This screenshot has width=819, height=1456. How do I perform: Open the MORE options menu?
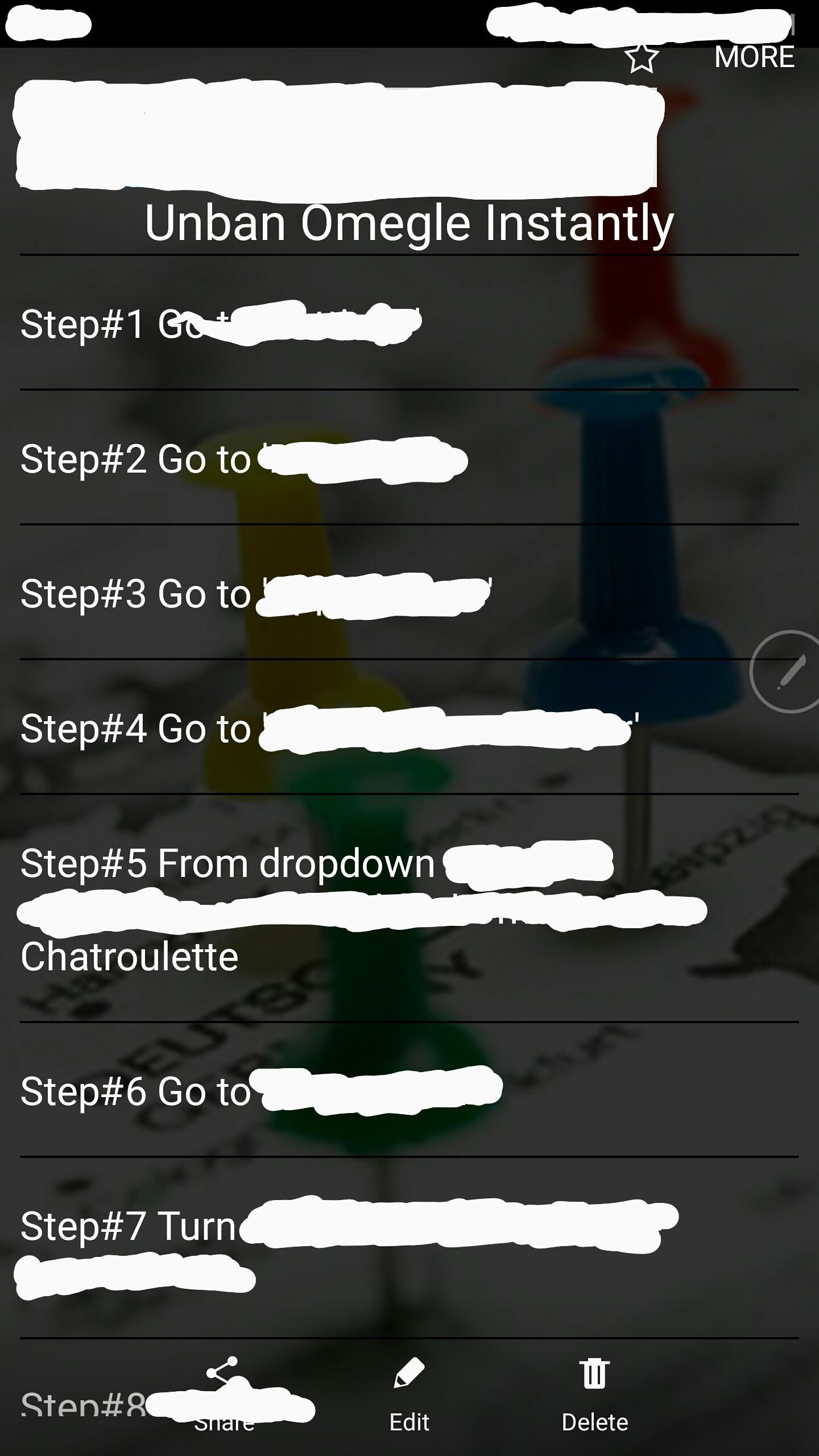pos(754,57)
